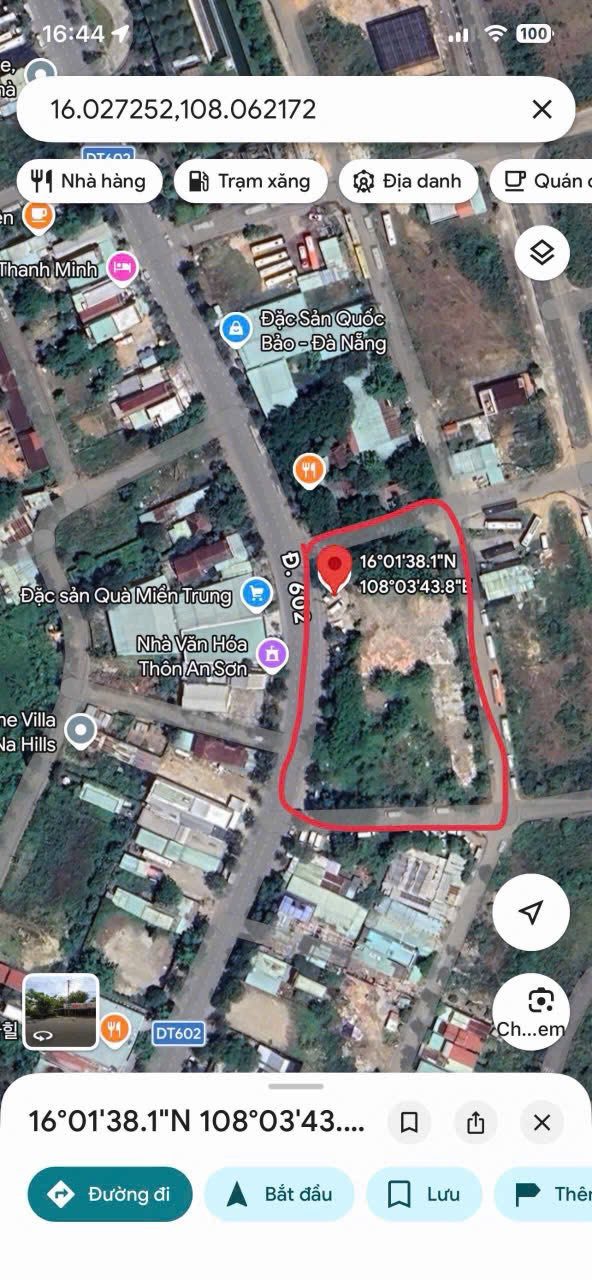Close the location info panel
Image resolution: width=592 pixels, height=1280 pixels.
(541, 1122)
